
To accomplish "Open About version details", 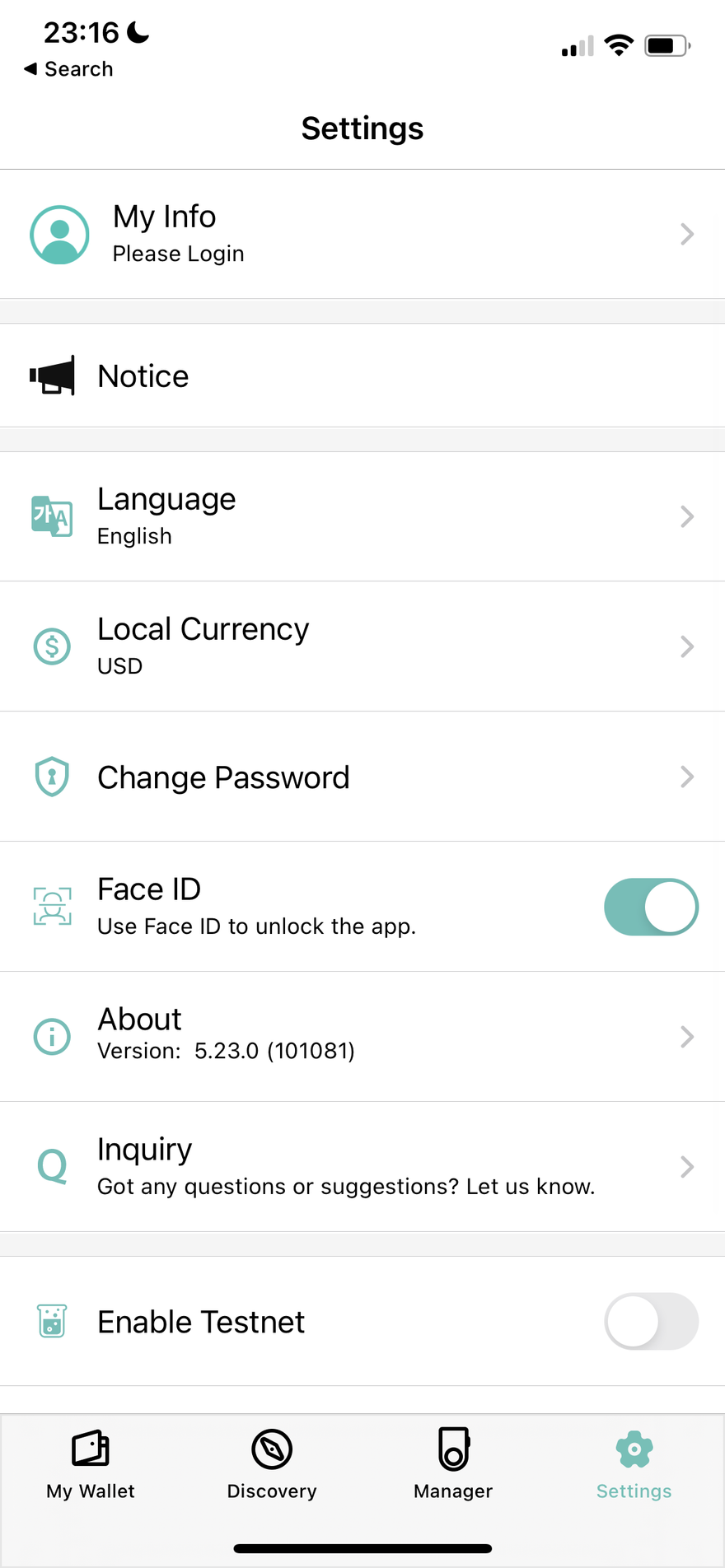I will click(362, 1036).
